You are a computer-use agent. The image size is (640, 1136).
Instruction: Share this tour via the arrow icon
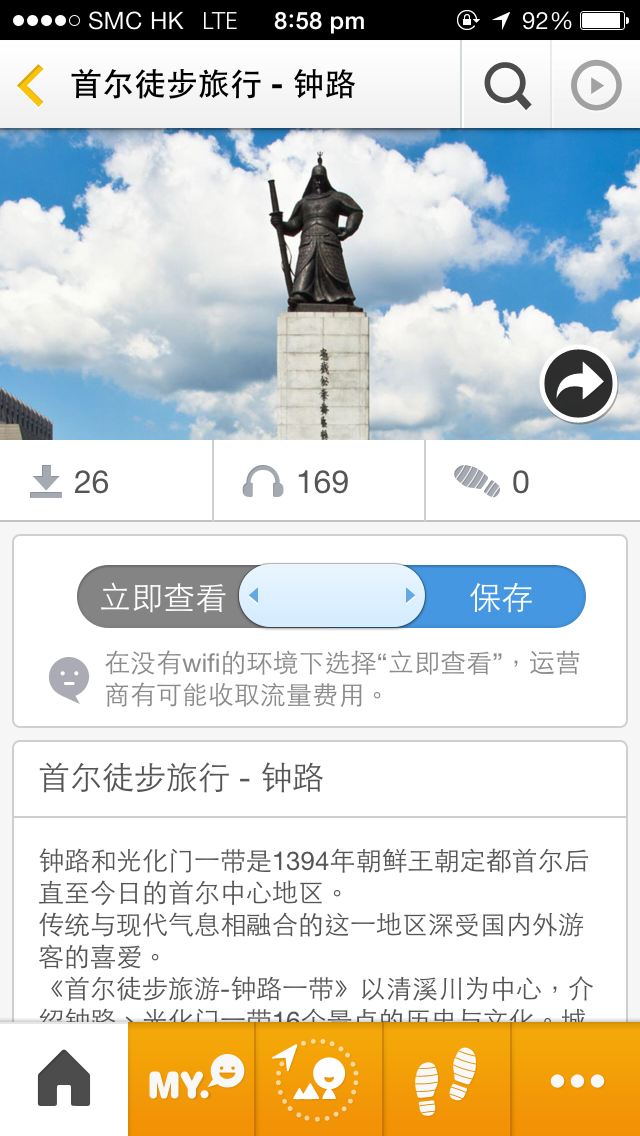(x=578, y=385)
